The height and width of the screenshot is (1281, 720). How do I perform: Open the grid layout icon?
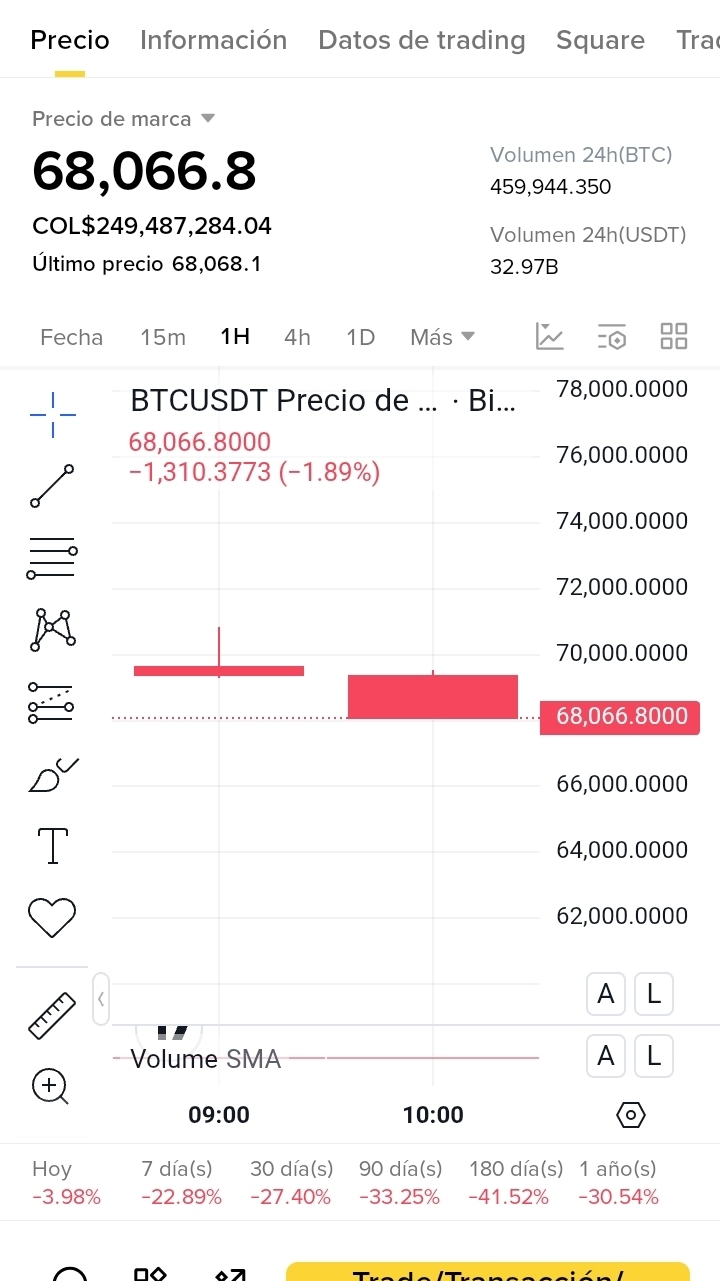[674, 336]
